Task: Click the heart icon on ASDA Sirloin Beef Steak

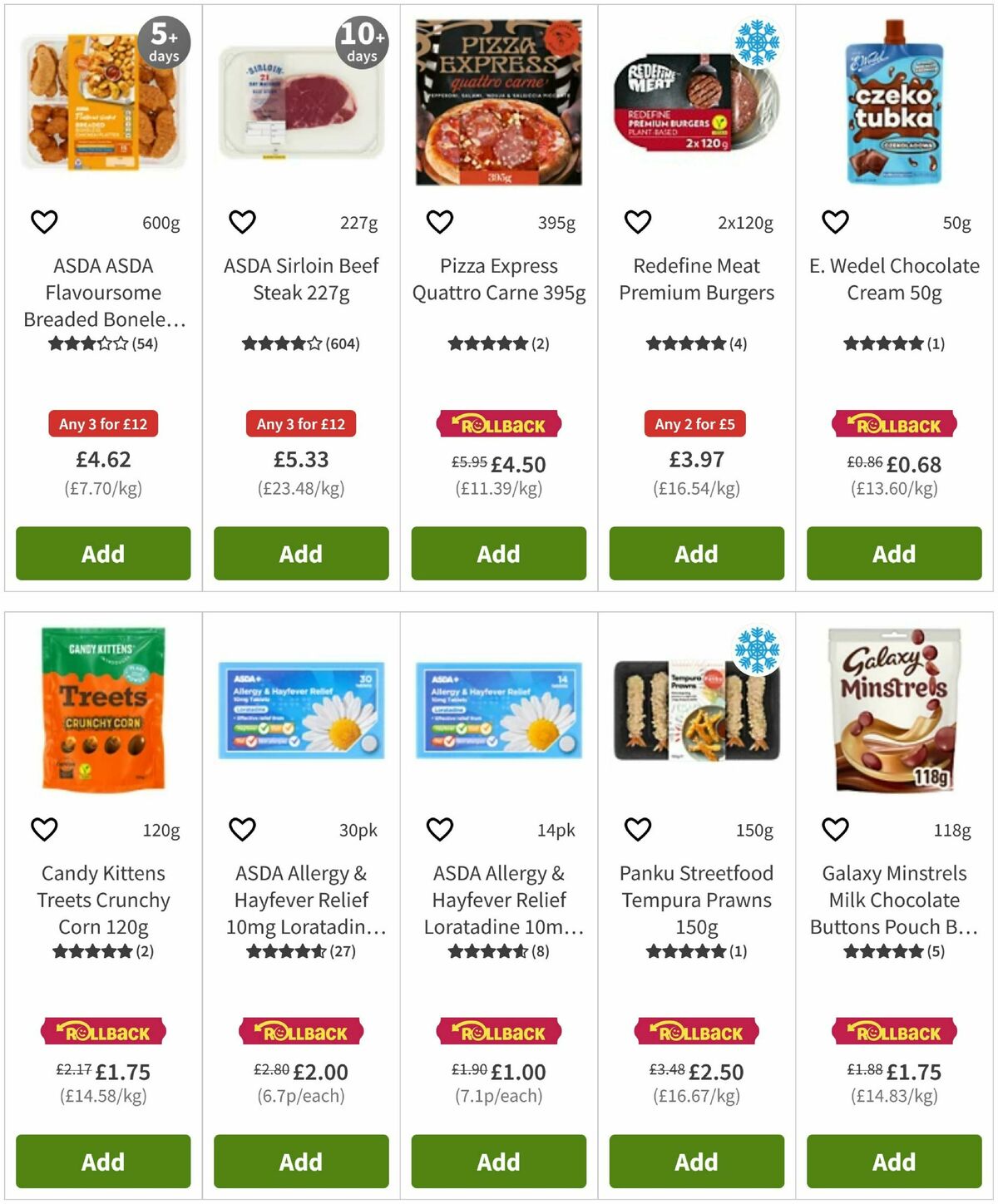Action: pos(242,221)
